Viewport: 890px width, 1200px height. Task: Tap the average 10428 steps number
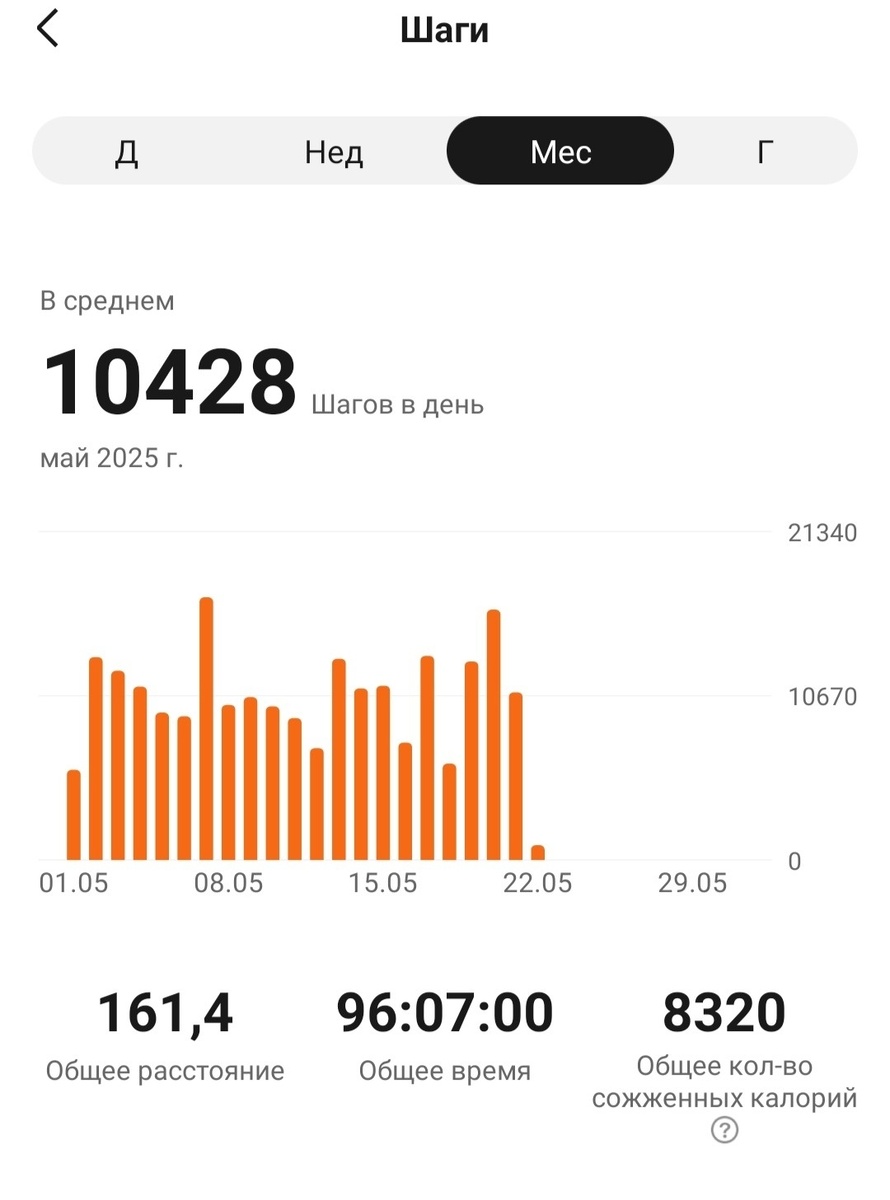point(168,380)
